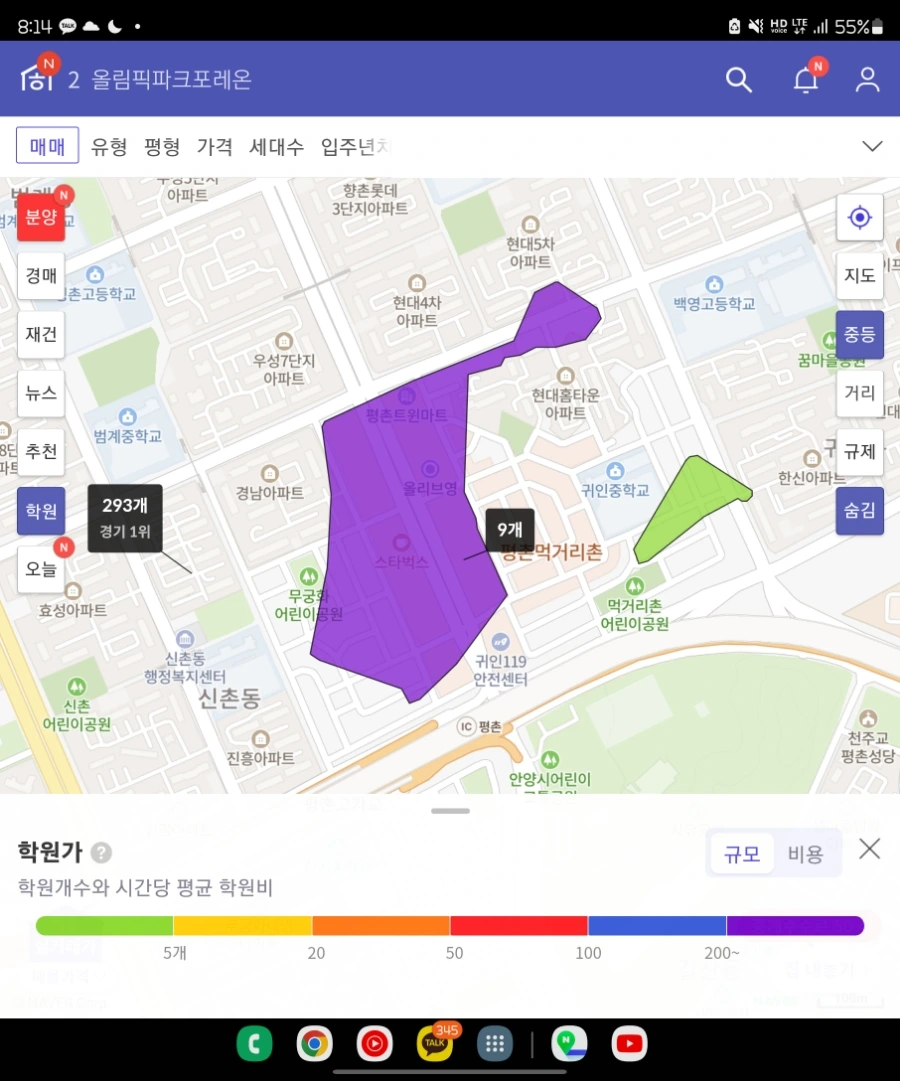Open the 분양 shortcut
Viewport: 900px width, 1081px height.
pos(40,216)
